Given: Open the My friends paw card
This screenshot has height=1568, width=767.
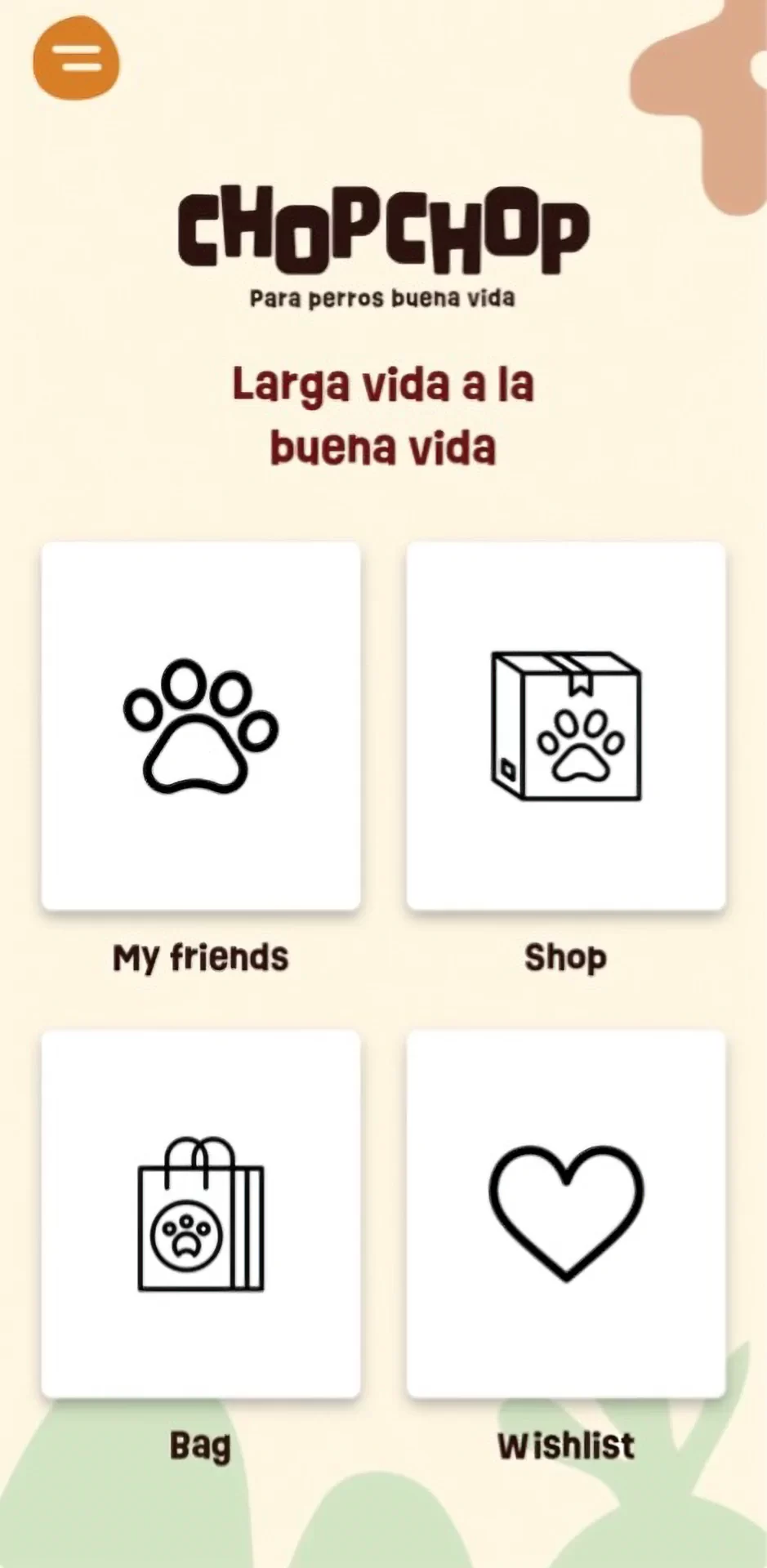Looking at the screenshot, I should [x=201, y=726].
